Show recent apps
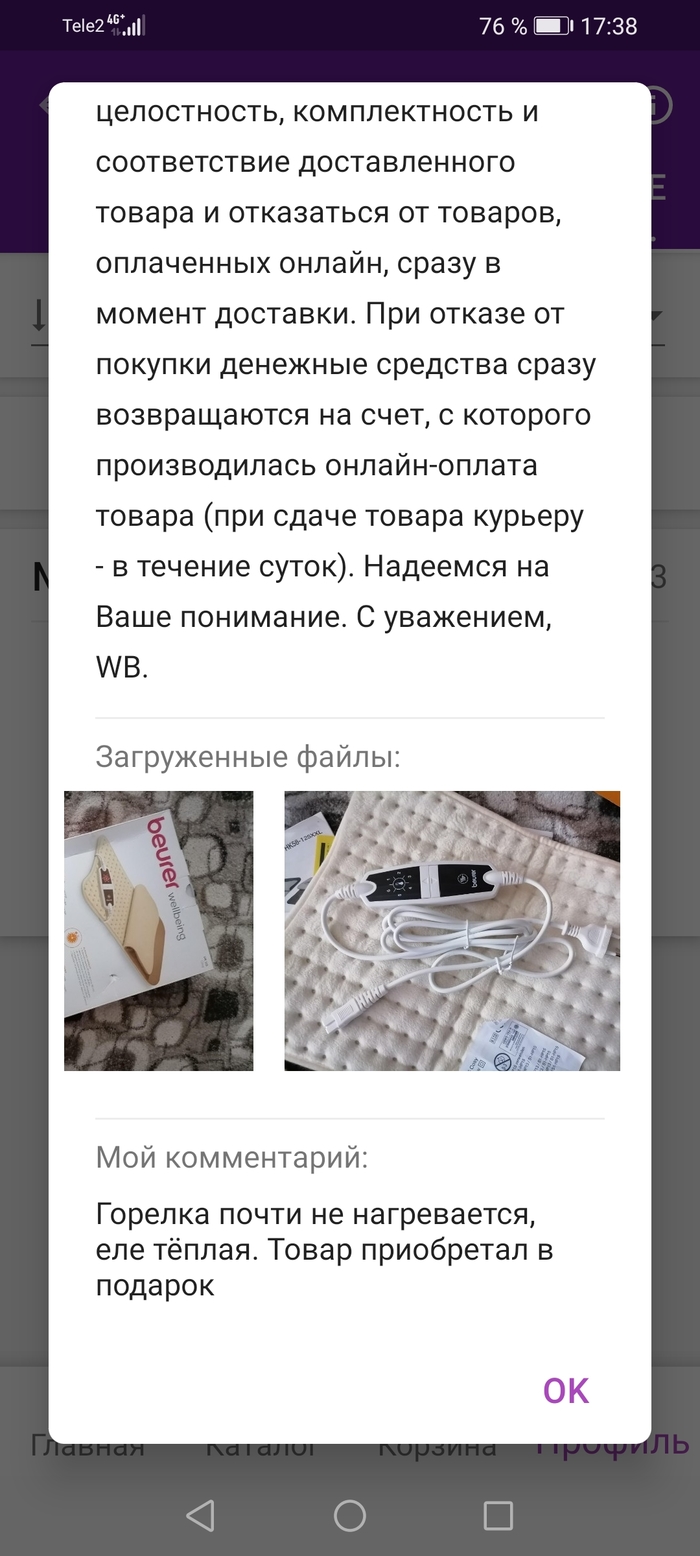This screenshot has height=1556, width=700. 498,1516
